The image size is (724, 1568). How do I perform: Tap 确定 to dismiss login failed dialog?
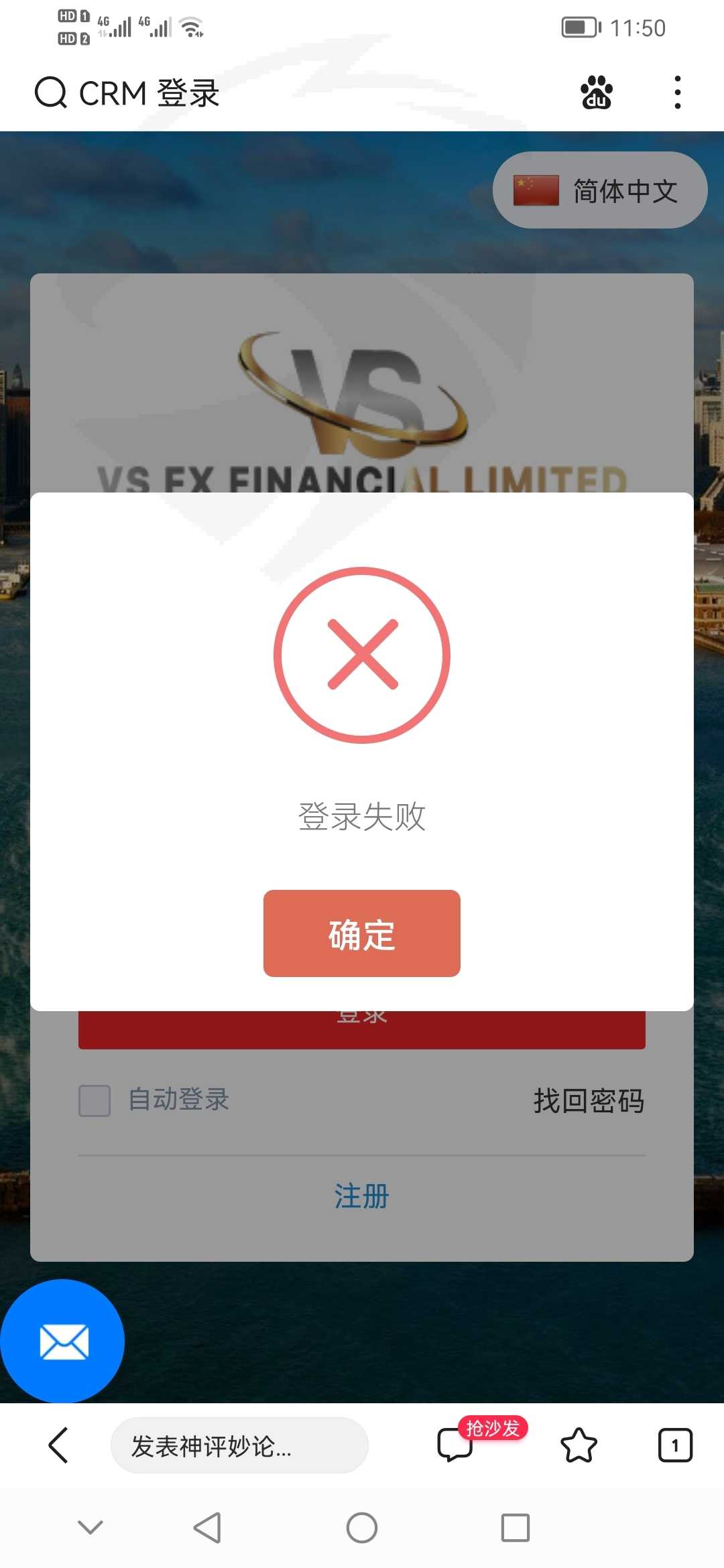(362, 933)
